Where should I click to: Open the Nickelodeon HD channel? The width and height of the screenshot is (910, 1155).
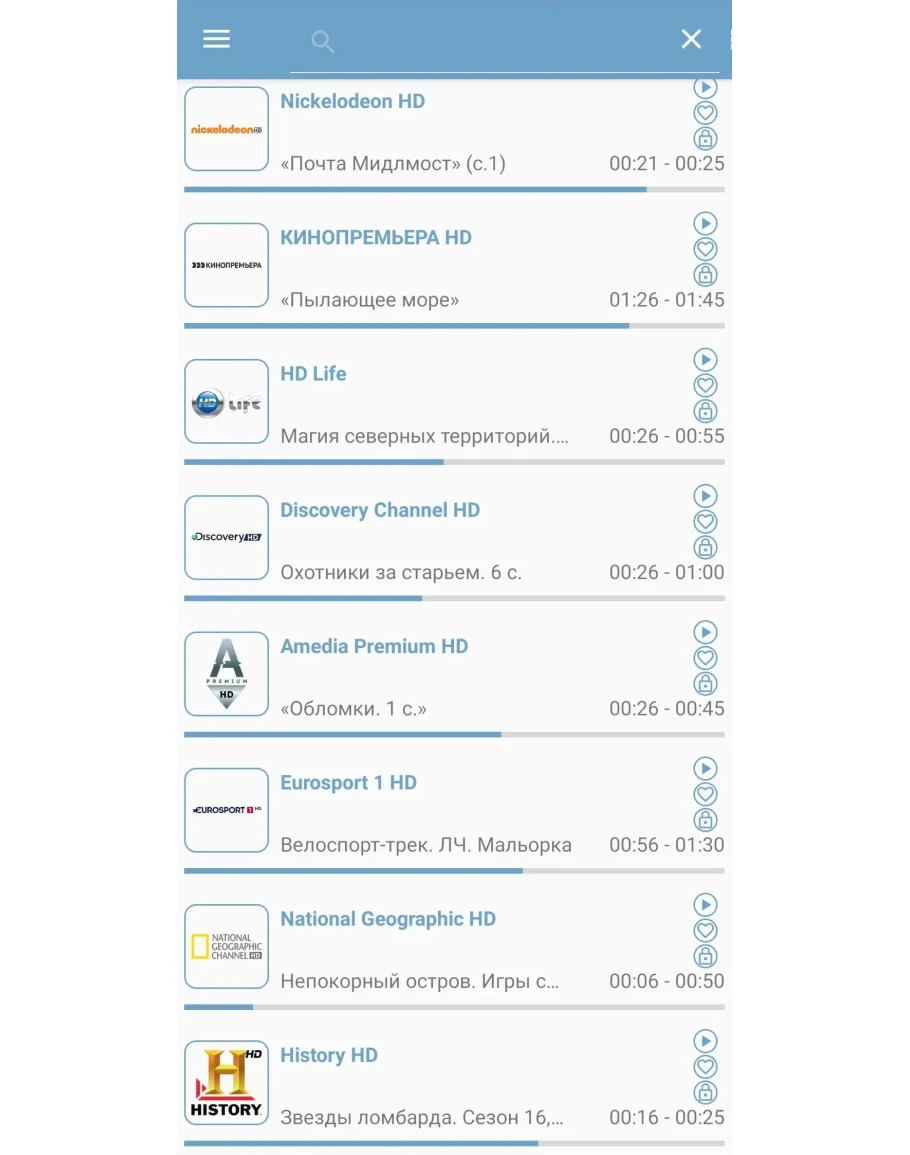(x=352, y=101)
